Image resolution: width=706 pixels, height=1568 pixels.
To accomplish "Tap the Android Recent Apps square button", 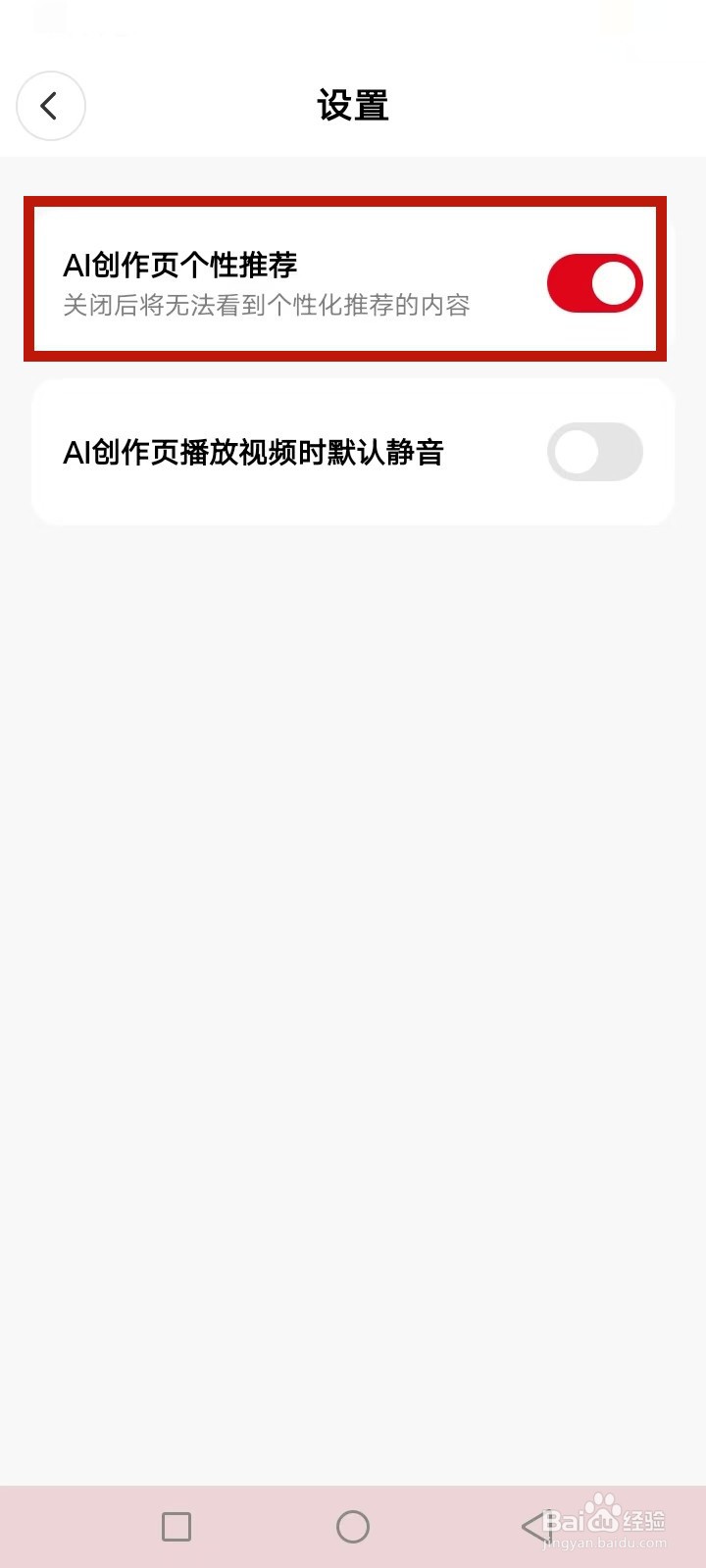I will [175, 1526].
